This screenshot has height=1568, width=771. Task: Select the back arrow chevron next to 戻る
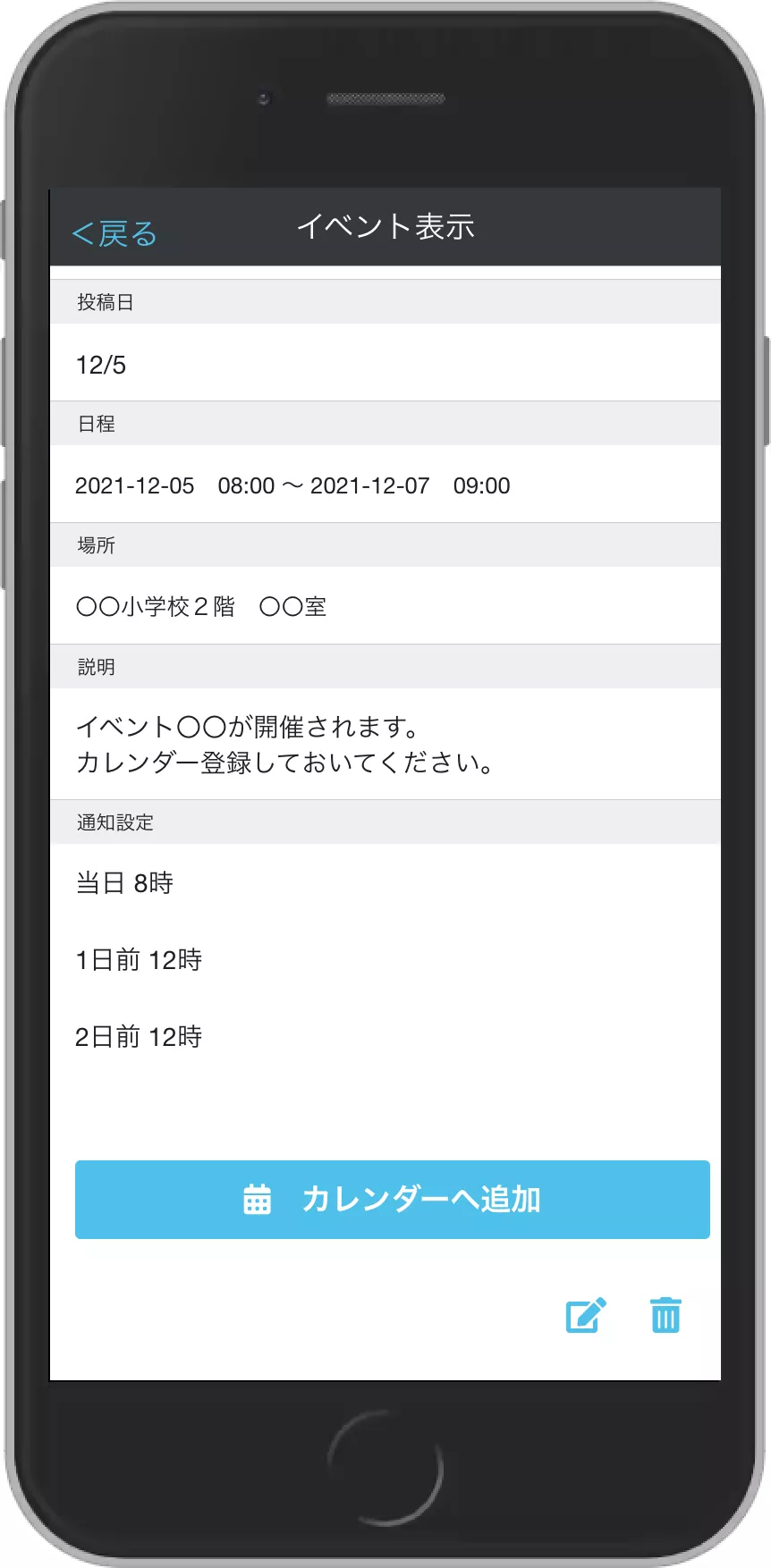(81, 232)
